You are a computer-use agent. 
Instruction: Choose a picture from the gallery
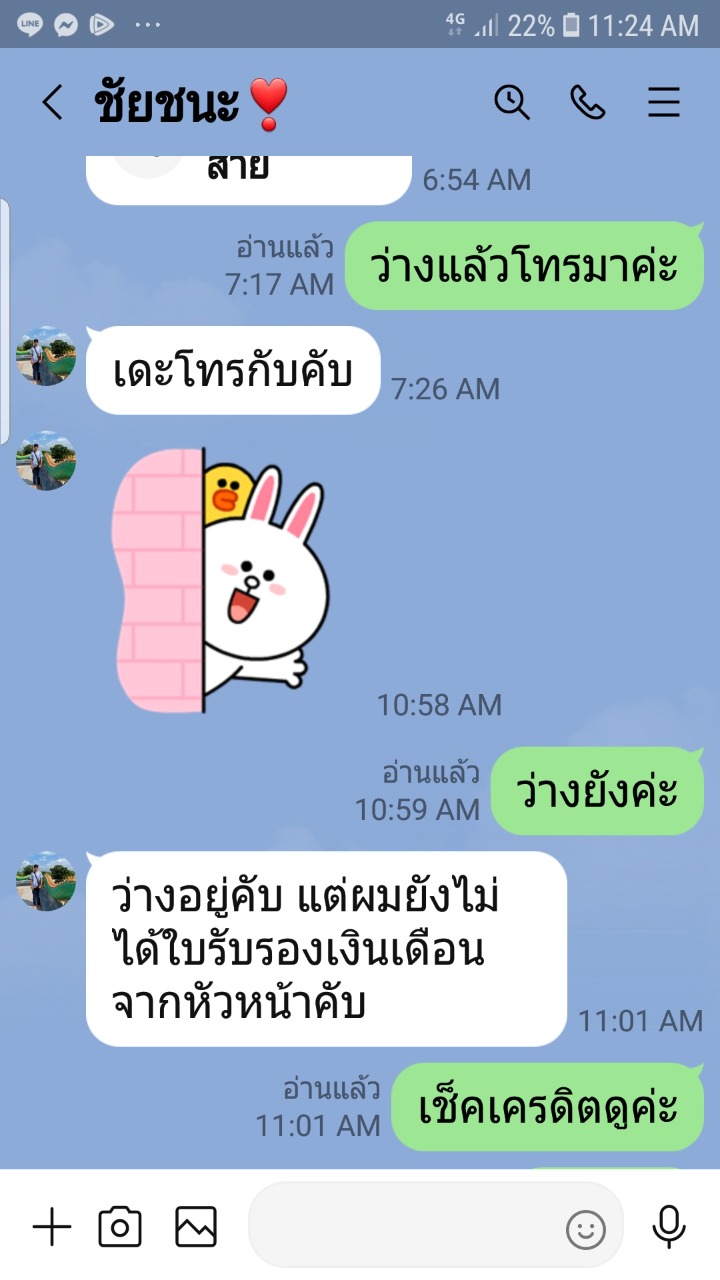(x=196, y=1226)
